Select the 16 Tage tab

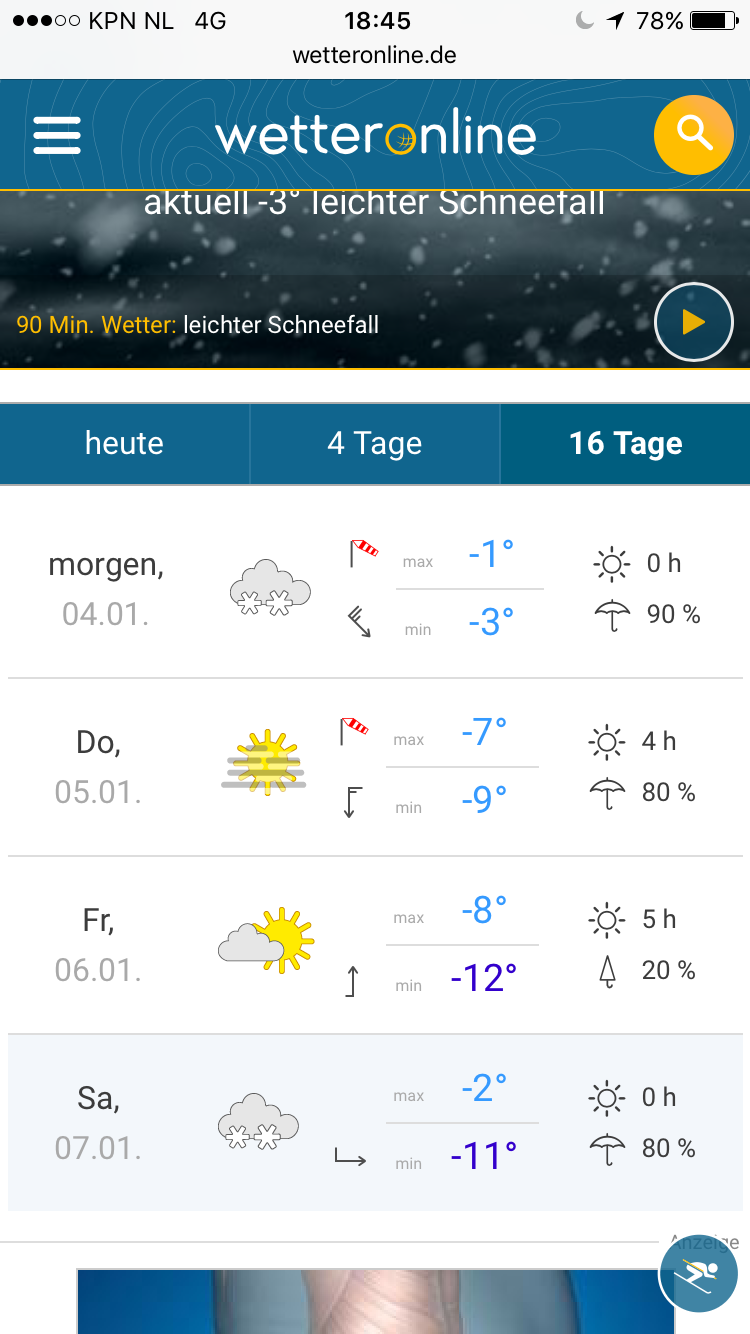click(625, 444)
